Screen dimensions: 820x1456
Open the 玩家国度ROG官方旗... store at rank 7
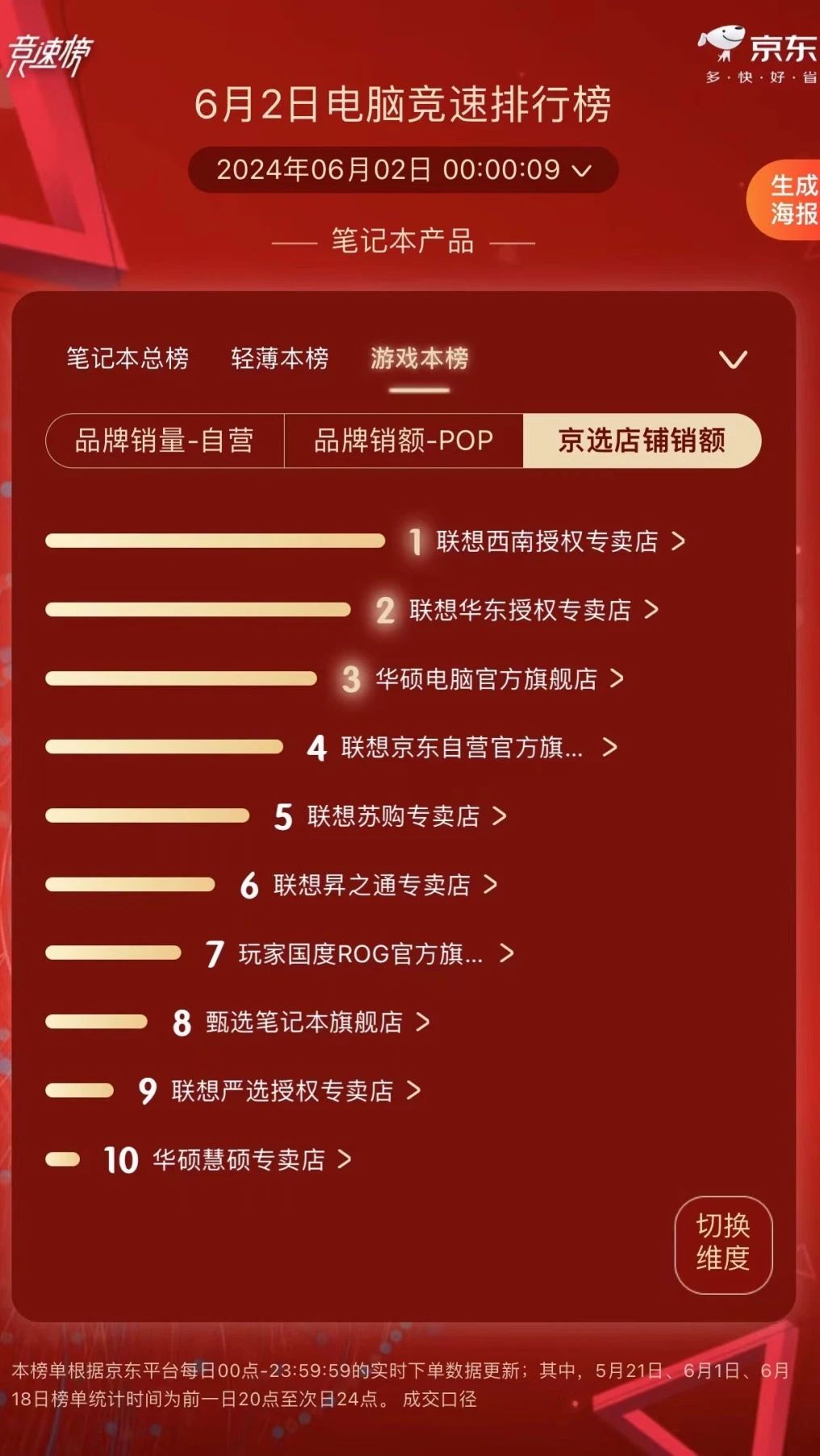[x=360, y=954]
